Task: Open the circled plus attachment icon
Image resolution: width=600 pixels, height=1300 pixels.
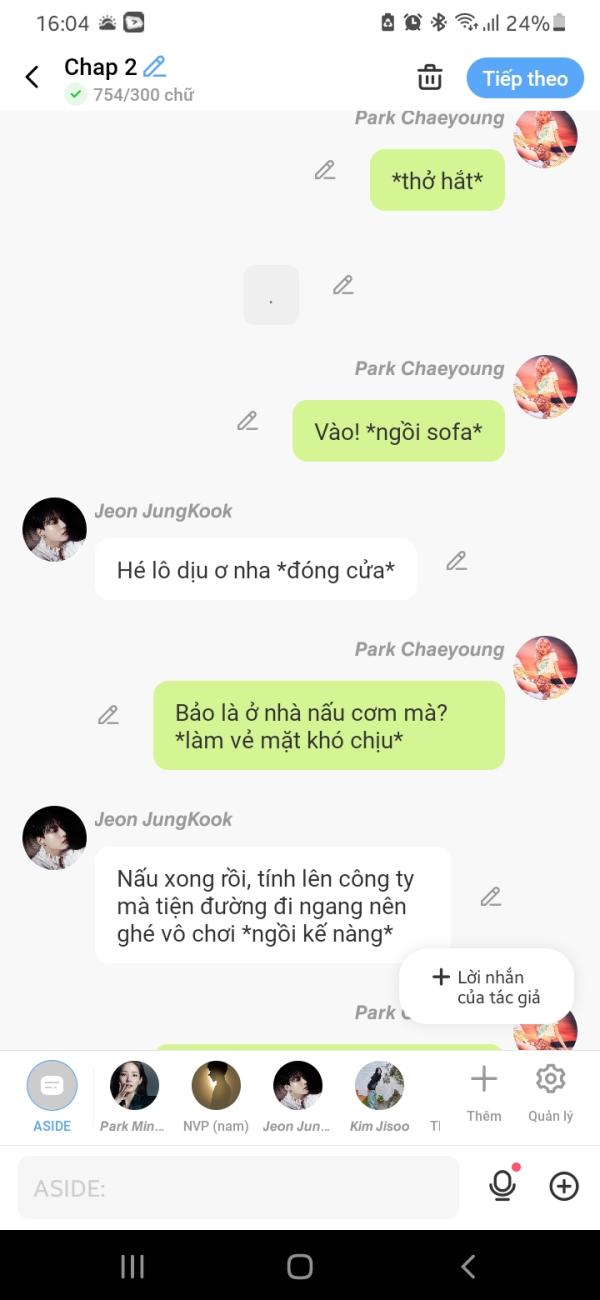Action: coord(564,1186)
